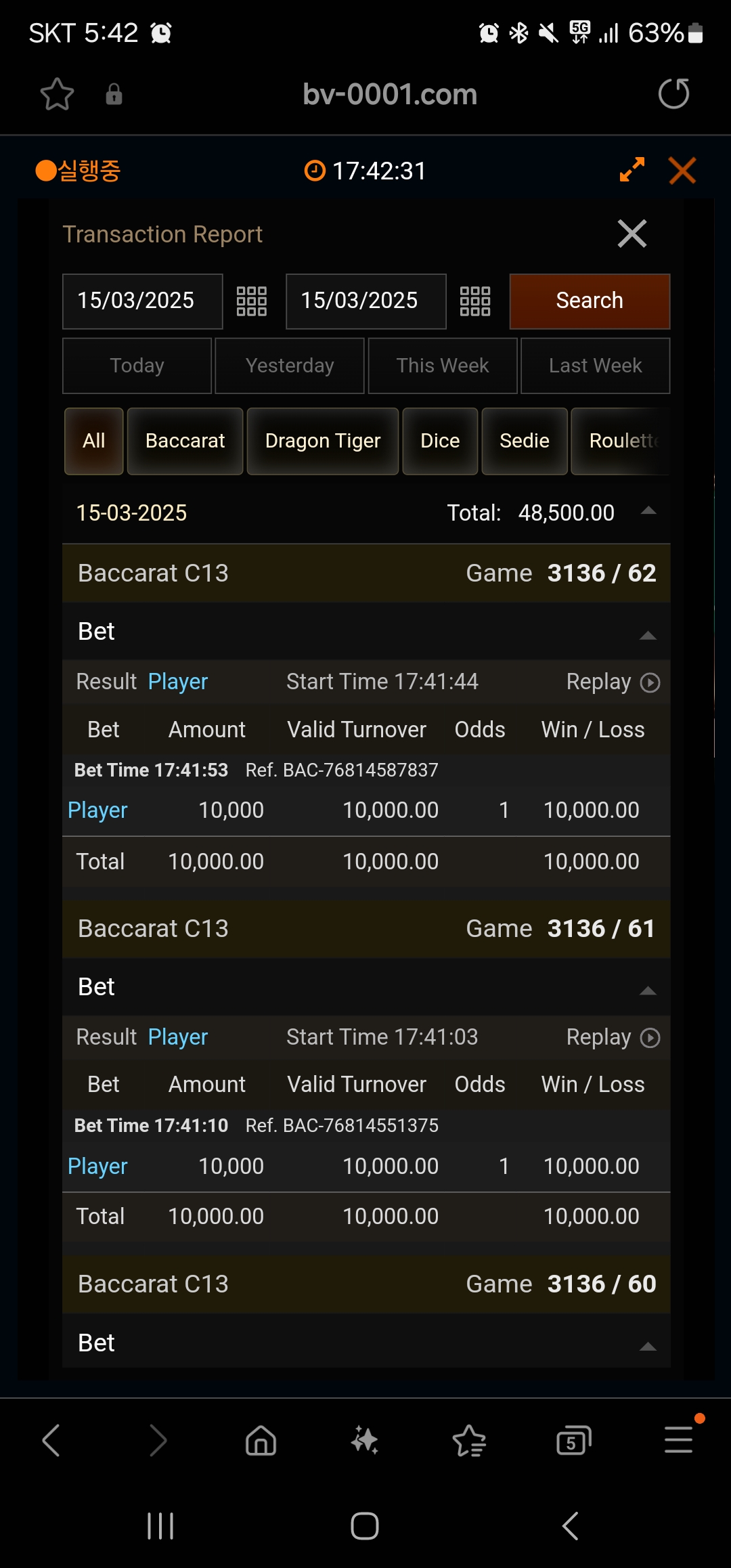Replay game 3136 / 62
This screenshot has width=731, height=1568.
coord(649,682)
